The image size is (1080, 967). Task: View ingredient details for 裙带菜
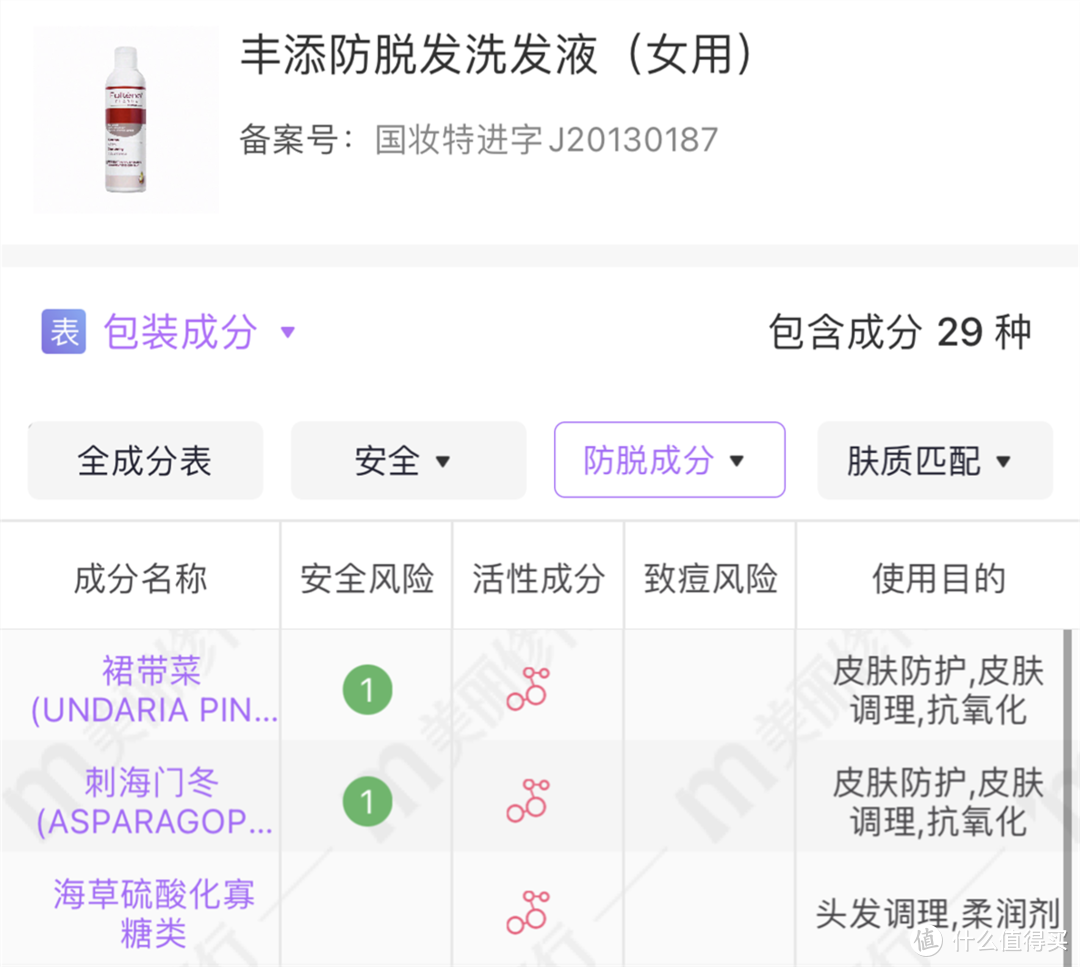click(x=153, y=690)
